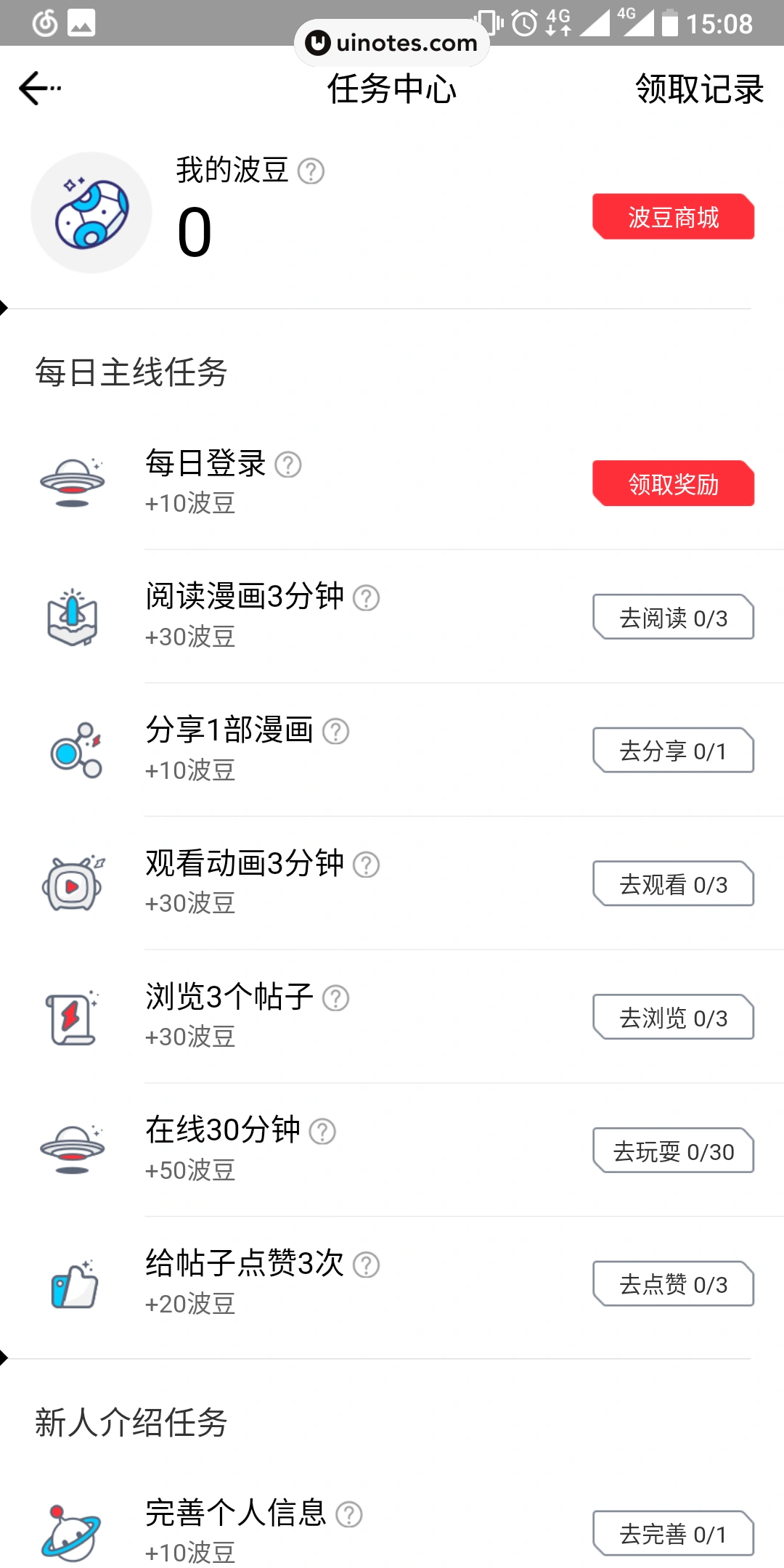Tap 去完善 0/1 to complete profile
This screenshot has height=1568, width=784.
coord(673,1534)
